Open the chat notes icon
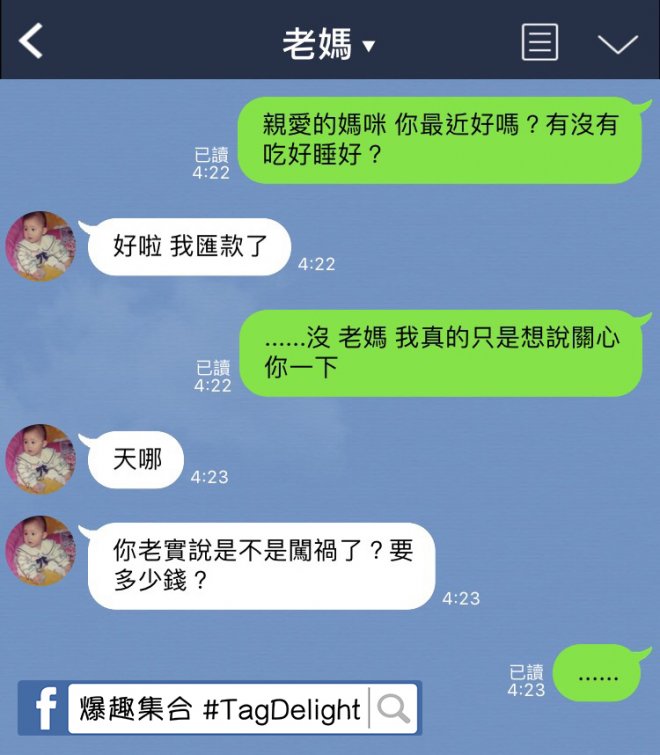Viewport: 660px width, 755px height. pyautogui.click(x=540, y=43)
